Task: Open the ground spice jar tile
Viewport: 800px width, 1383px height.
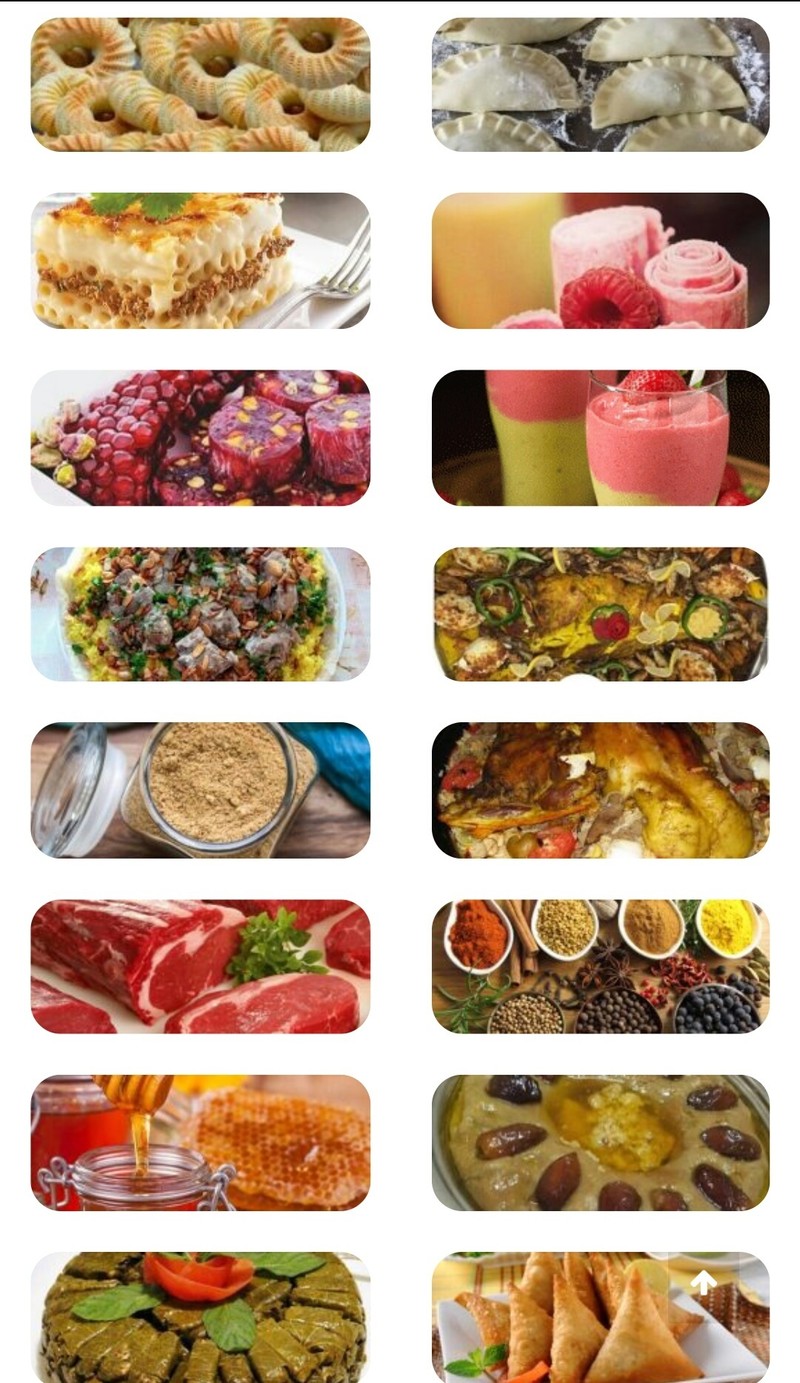Action: click(200, 789)
